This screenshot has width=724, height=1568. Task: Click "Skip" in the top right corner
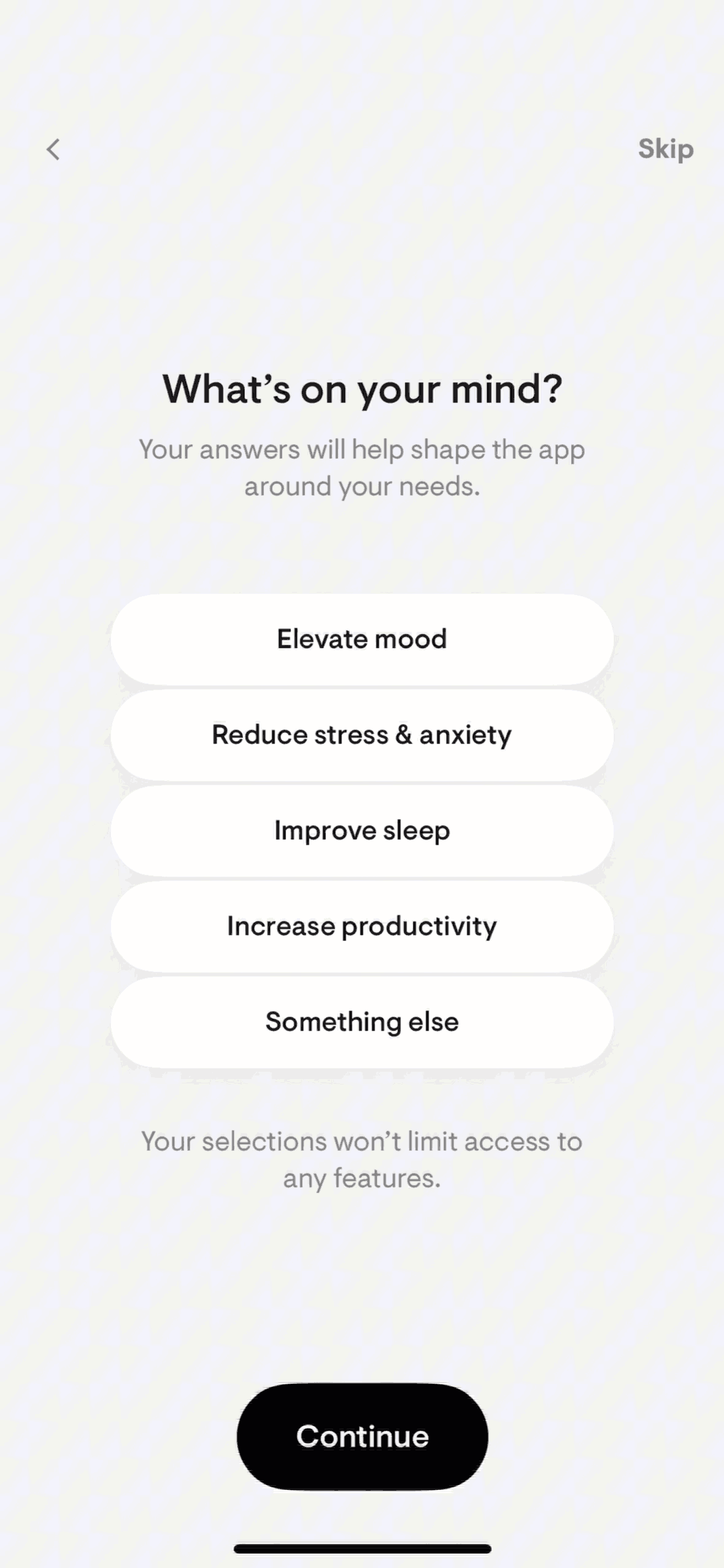[x=666, y=149]
